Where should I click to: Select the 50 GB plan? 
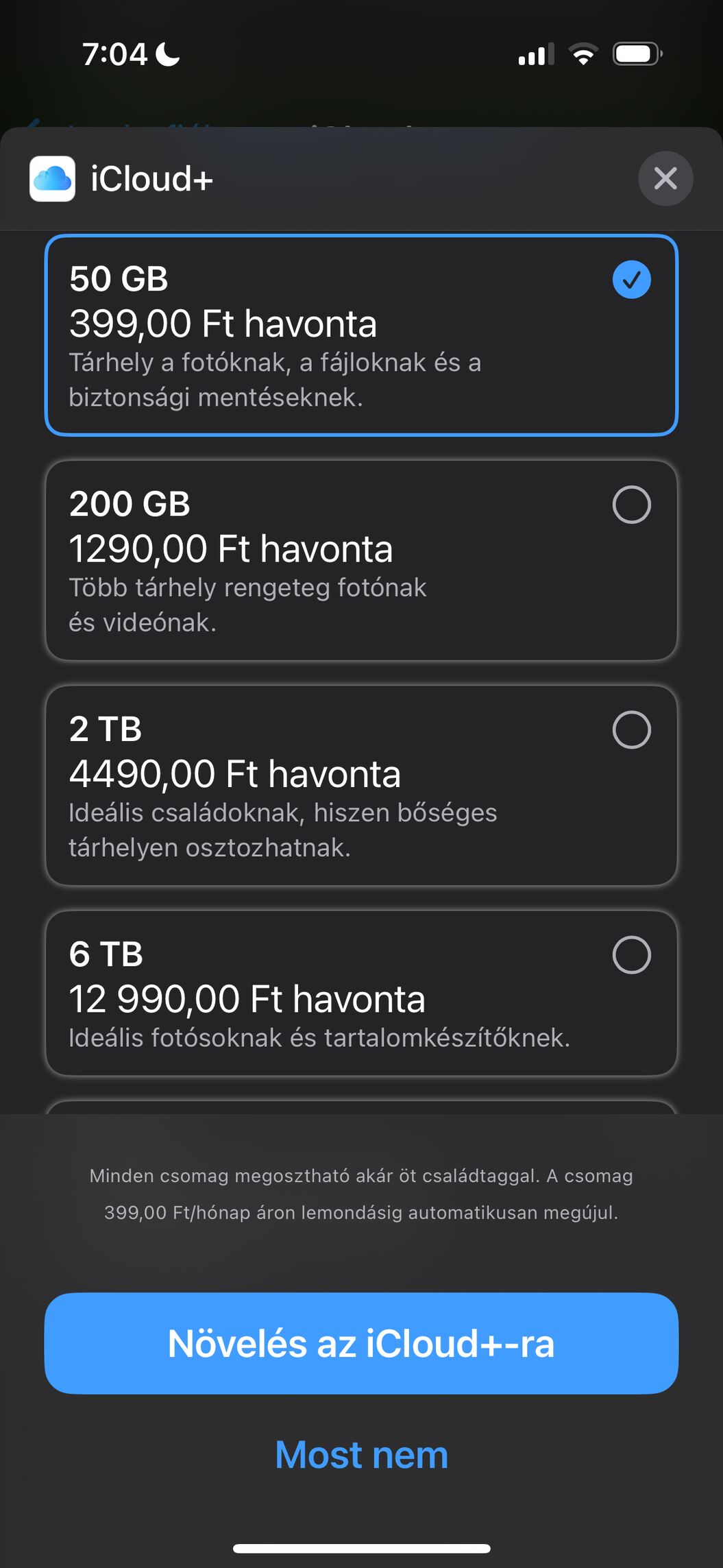[x=361, y=335]
